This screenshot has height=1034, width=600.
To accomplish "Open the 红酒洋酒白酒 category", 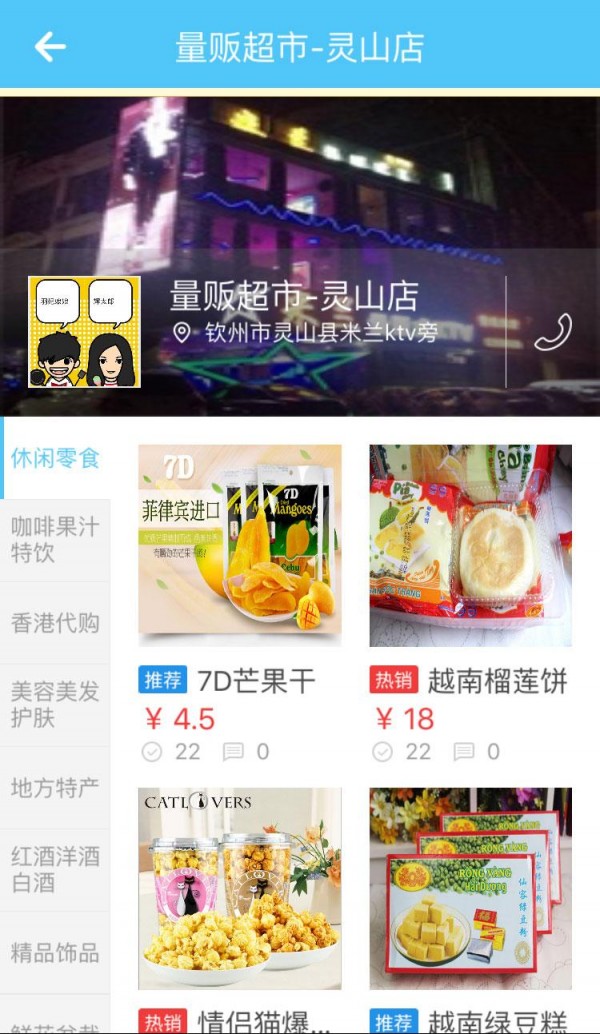I will pos(56,869).
